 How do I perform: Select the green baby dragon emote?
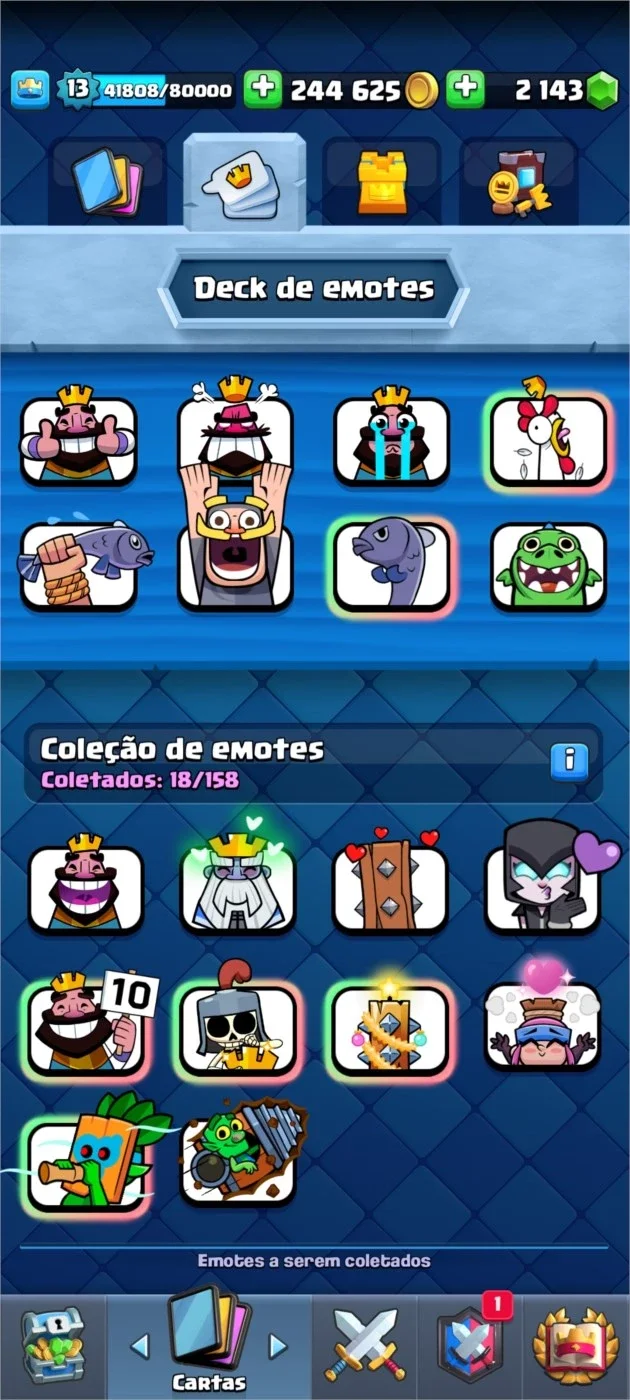pyautogui.click(x=548, y=565)
